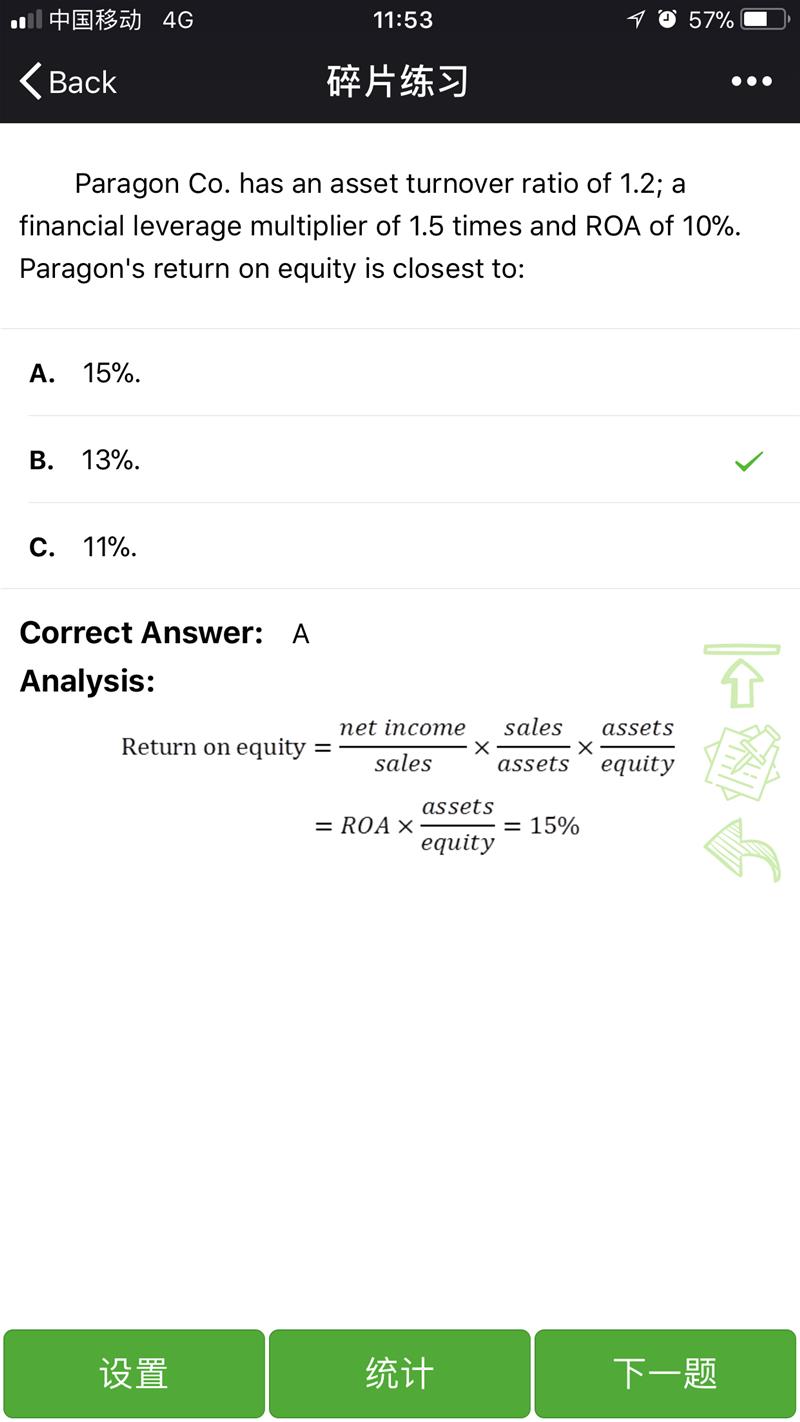Screen dimensions: 800x1422
Task: Tap the scroll-to-top arrow icon
Action: point(741,676)
